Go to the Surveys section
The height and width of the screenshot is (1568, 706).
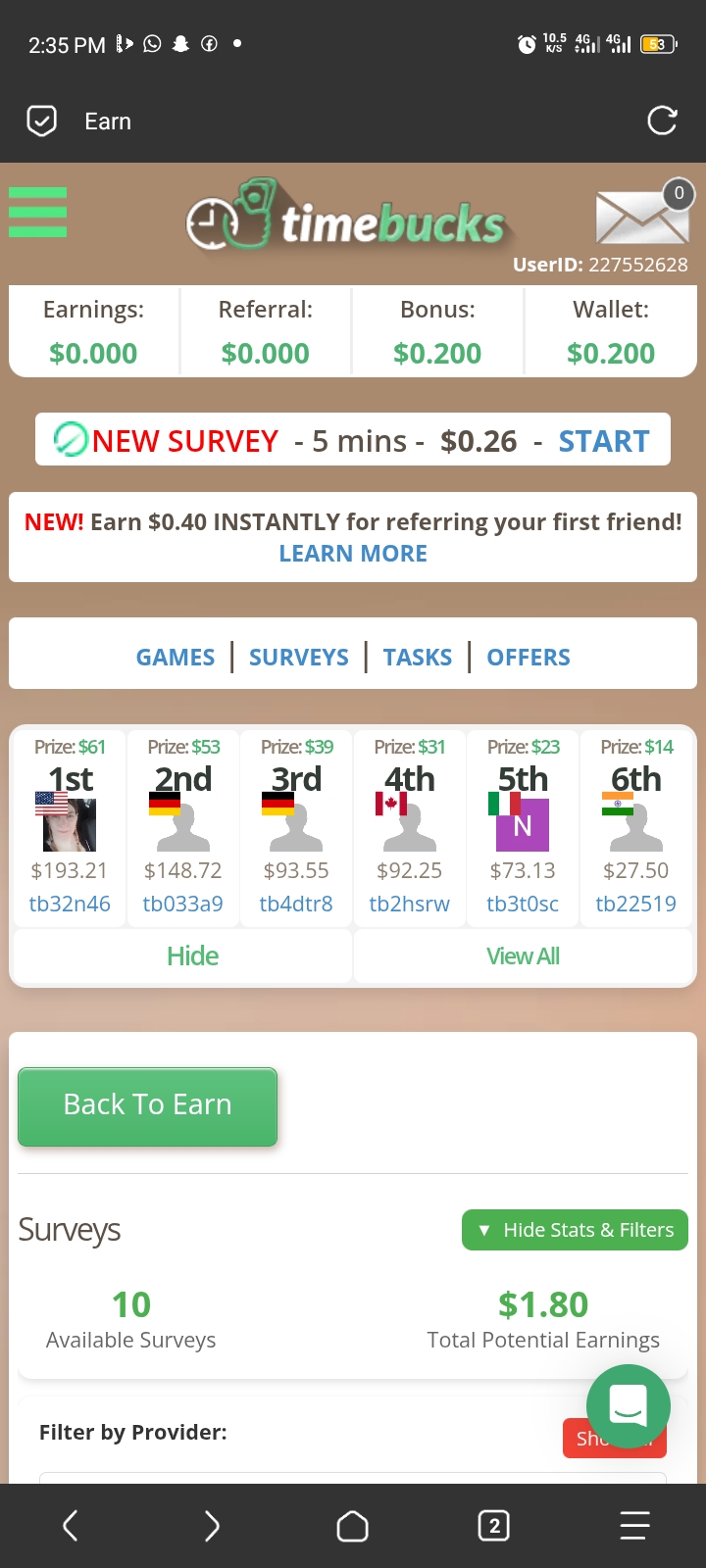tap(299, 657)
